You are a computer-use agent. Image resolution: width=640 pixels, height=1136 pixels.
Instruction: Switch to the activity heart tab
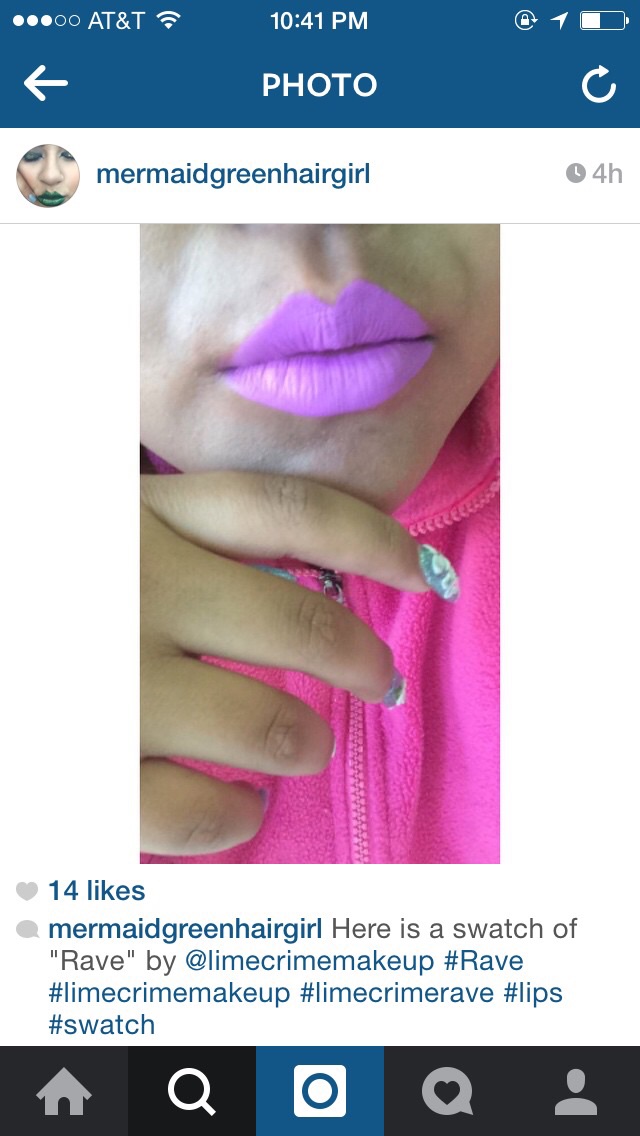pos(448,1091)
